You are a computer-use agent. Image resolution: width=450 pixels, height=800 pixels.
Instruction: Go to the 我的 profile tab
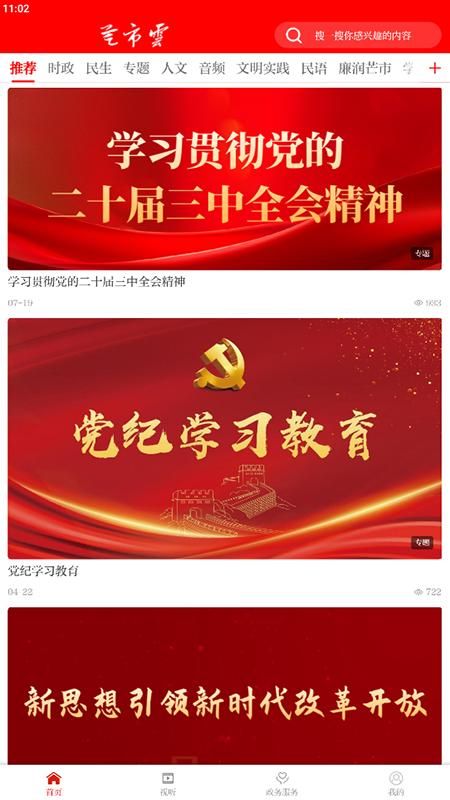tap(396, 784)
